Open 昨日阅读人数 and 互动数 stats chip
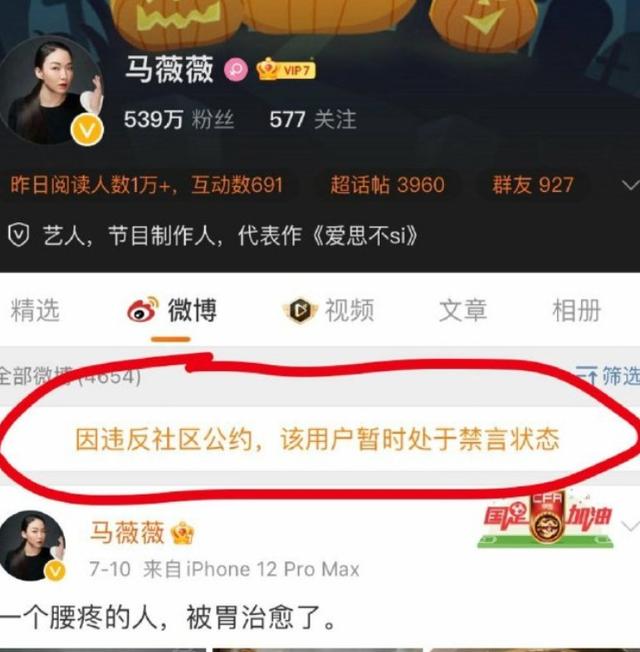The image size is (640, 652). (x=146, y=185)
